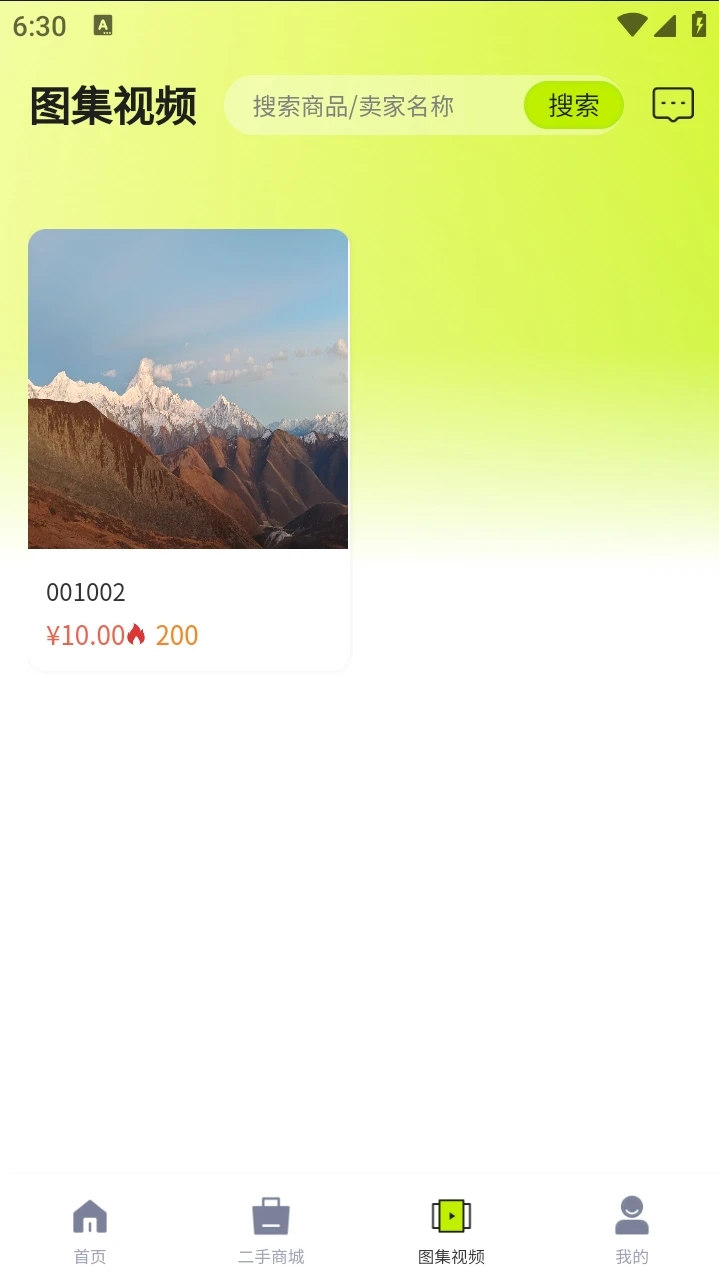Screen dimensions: 719x1279
Task: Tap the 搜索 button
Action: tap(573, 105)
